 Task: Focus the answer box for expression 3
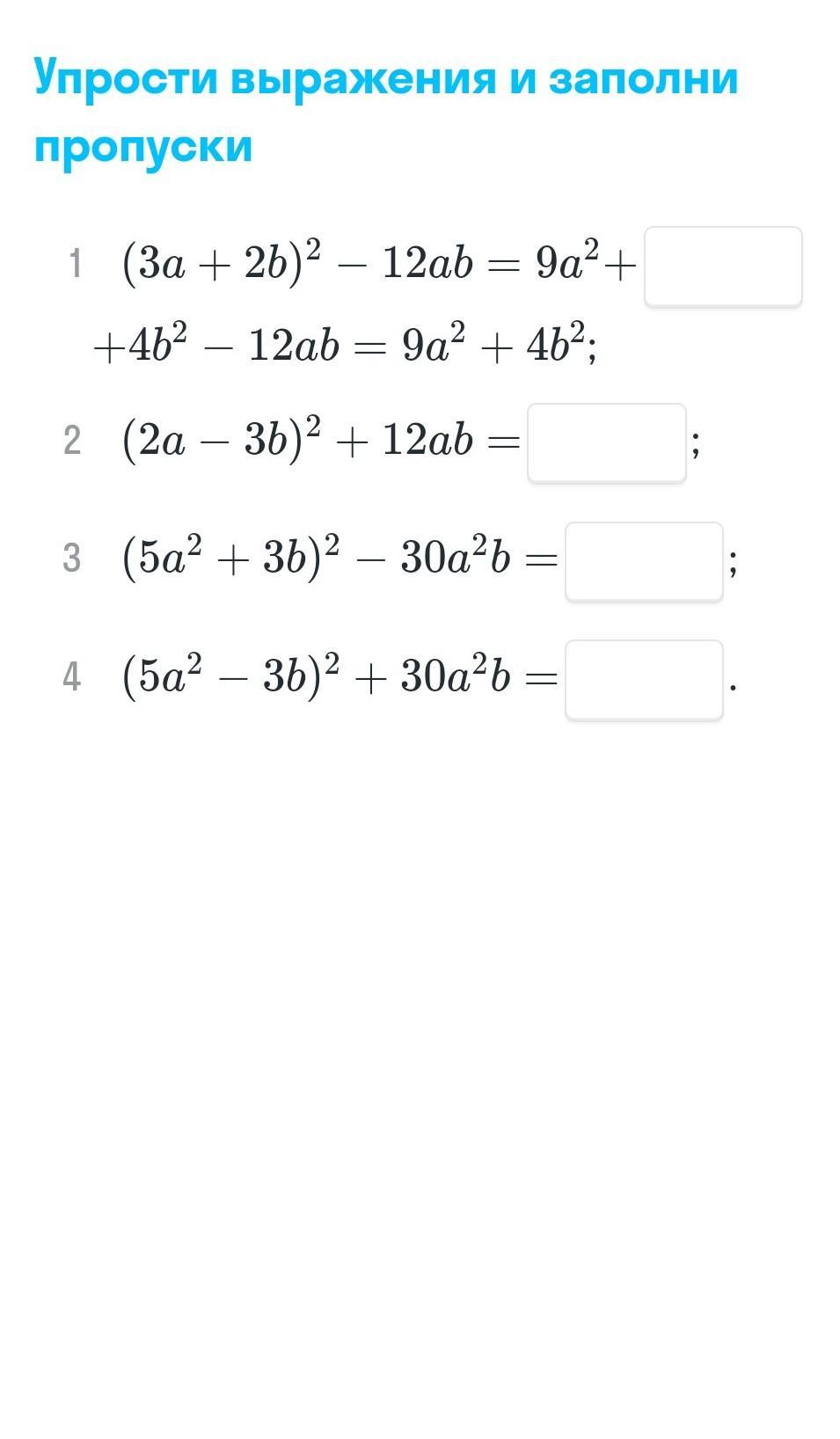click(x=643, y=561)
